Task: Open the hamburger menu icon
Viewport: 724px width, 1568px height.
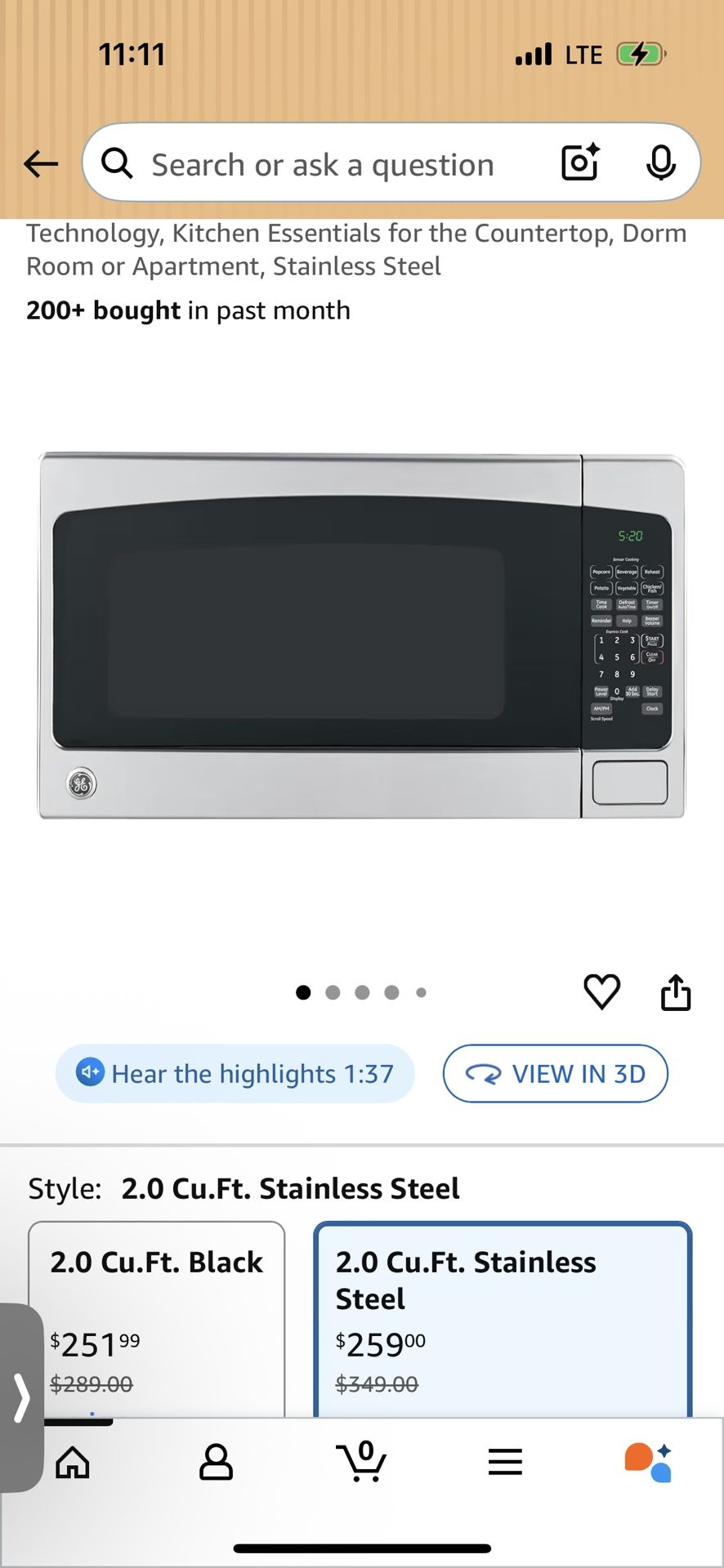Action: click(506, 1462)
